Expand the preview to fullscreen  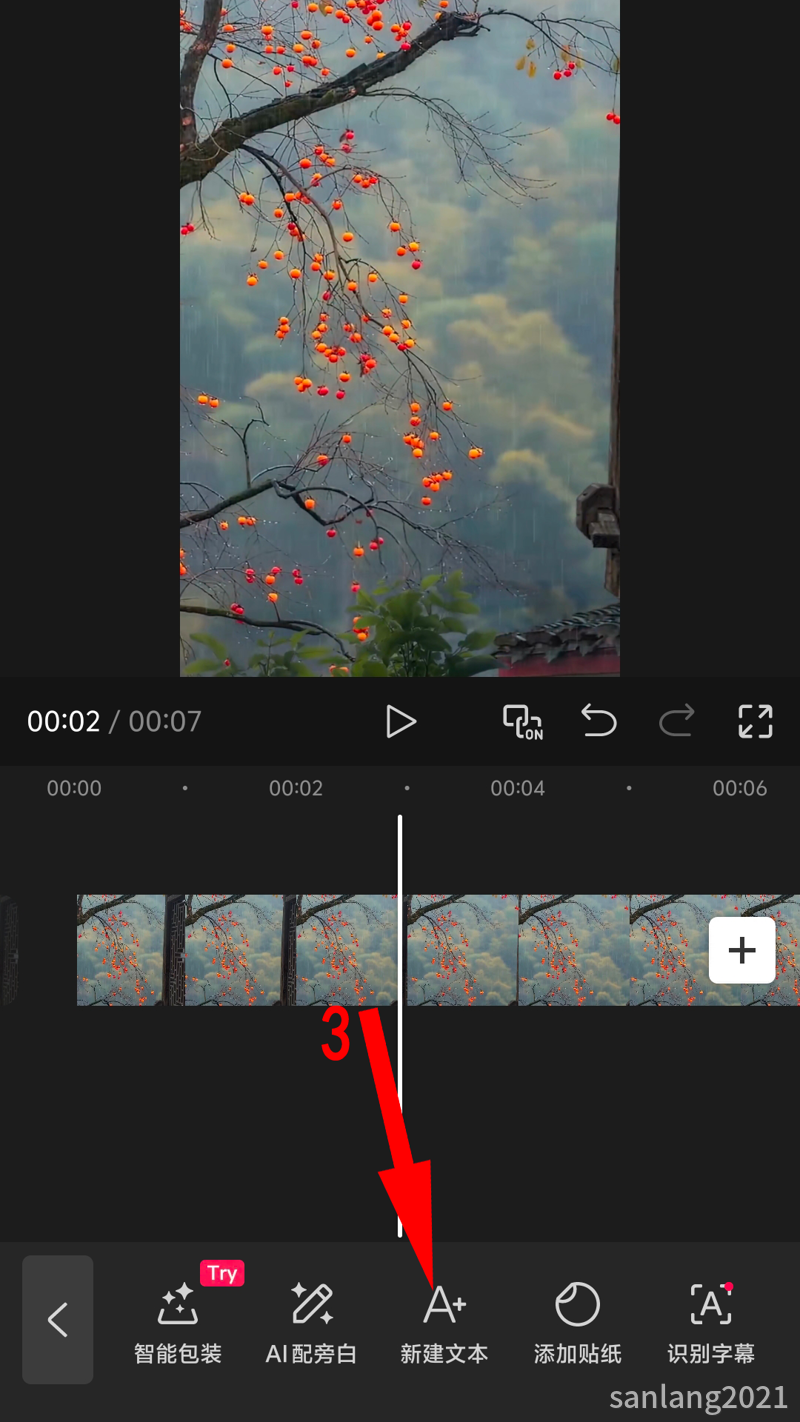755,721
